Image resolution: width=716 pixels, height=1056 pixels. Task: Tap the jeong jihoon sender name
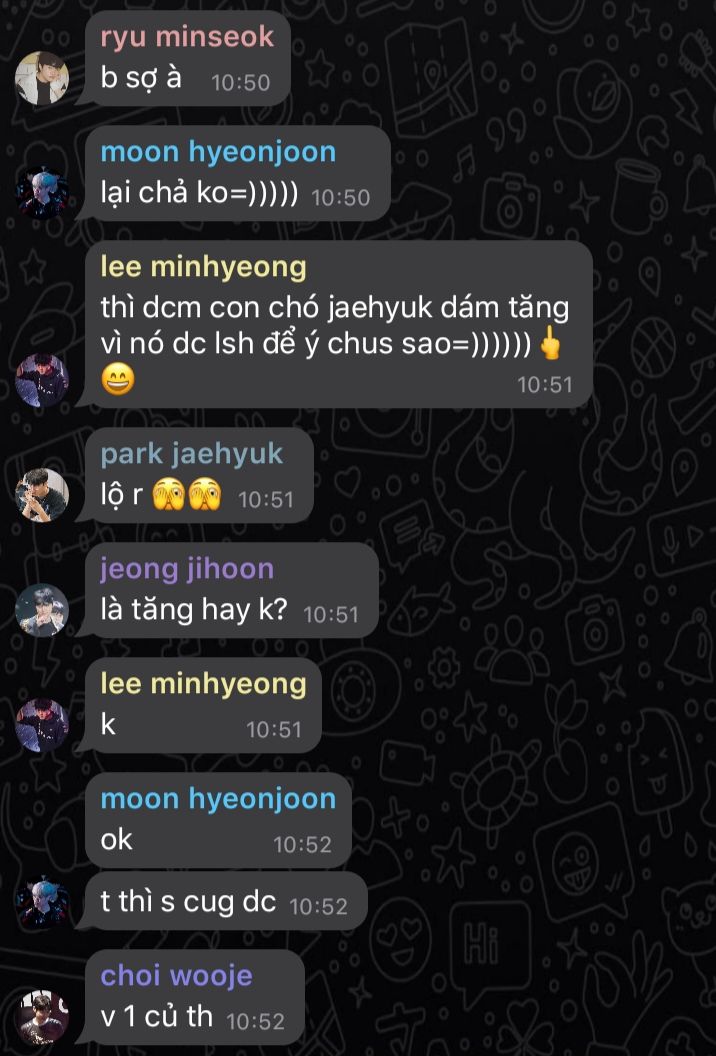pos(187,568)
